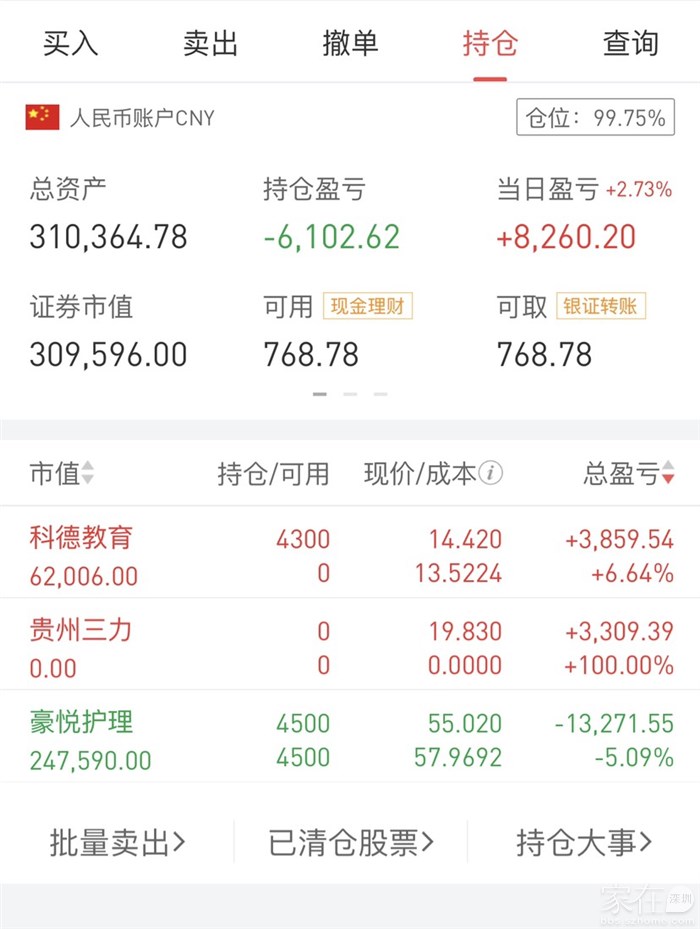Tap the account page indicator dots
The height and width of the screenshot is (929, 700).
[x=350, y=394]
